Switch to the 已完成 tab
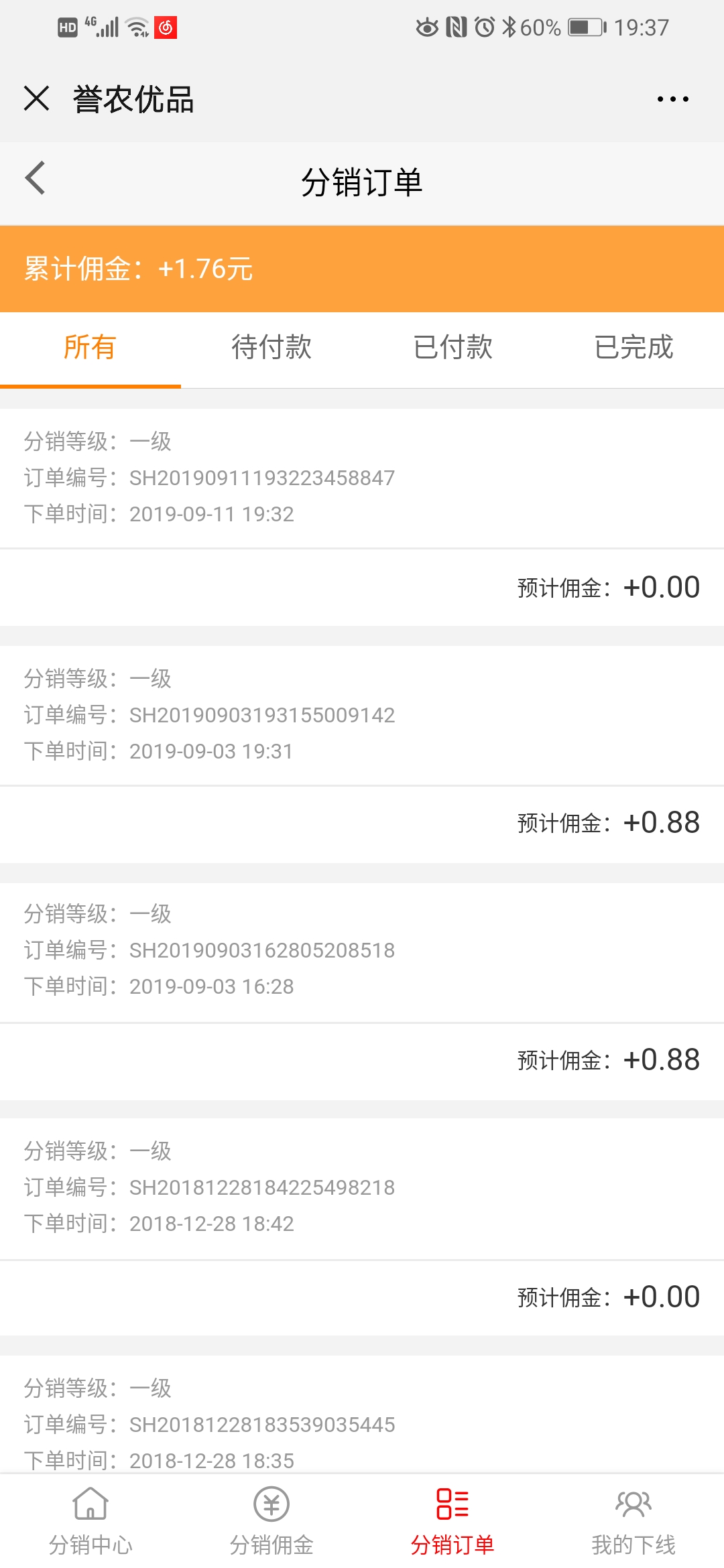724x1568 pixels. click(633, 348)
